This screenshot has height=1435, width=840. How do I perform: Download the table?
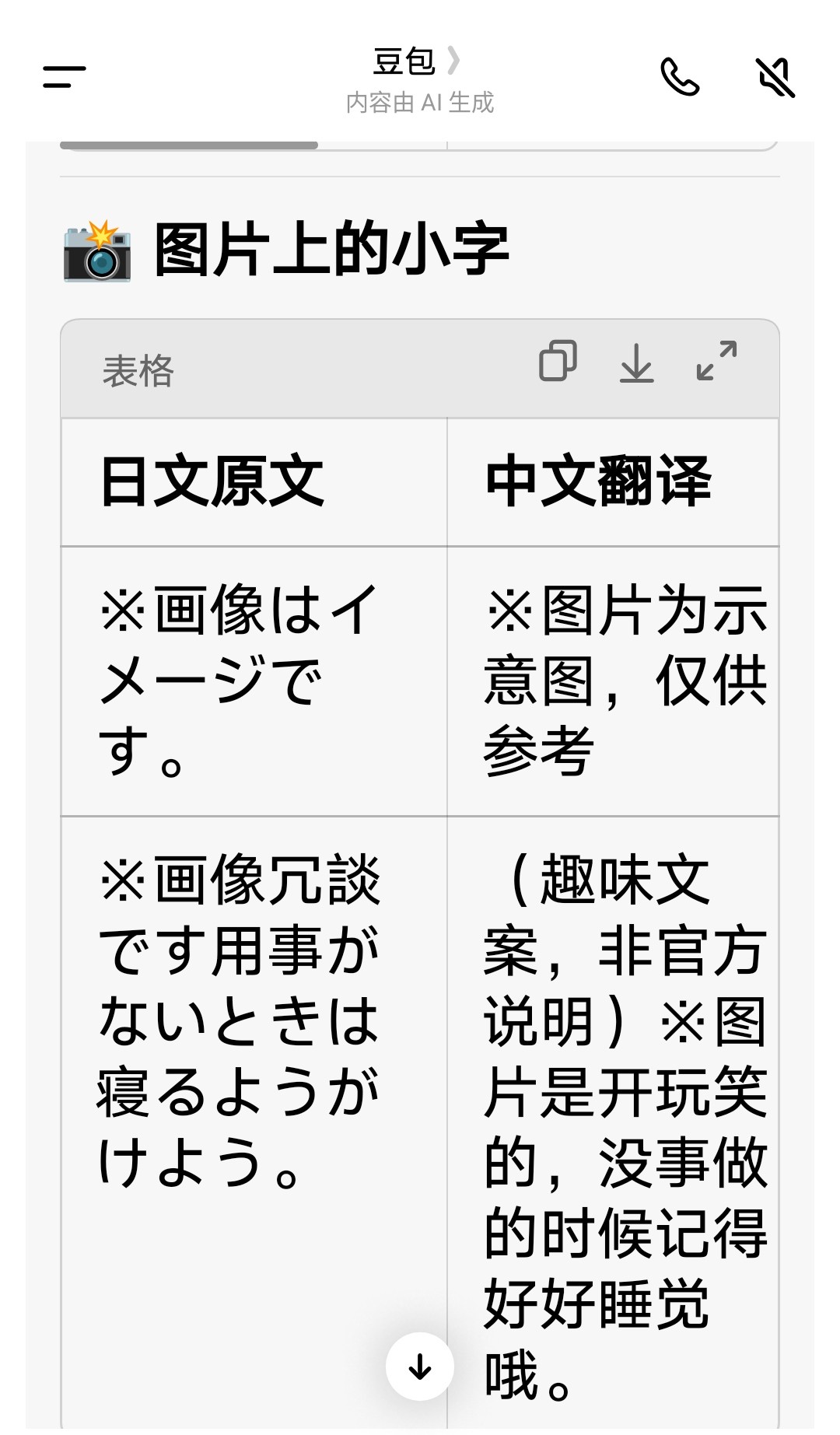coord(636,362)
